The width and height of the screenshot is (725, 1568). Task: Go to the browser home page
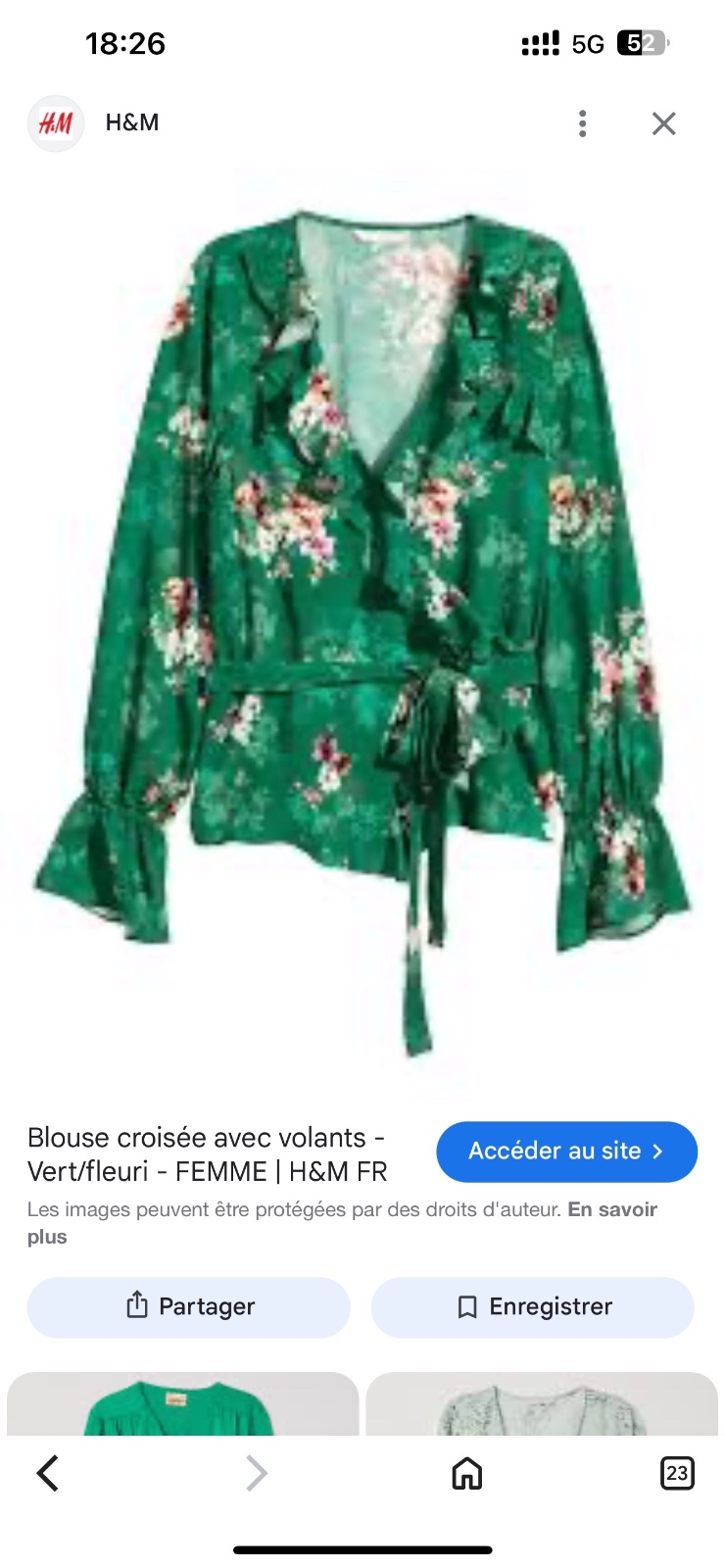[466, 1473]
